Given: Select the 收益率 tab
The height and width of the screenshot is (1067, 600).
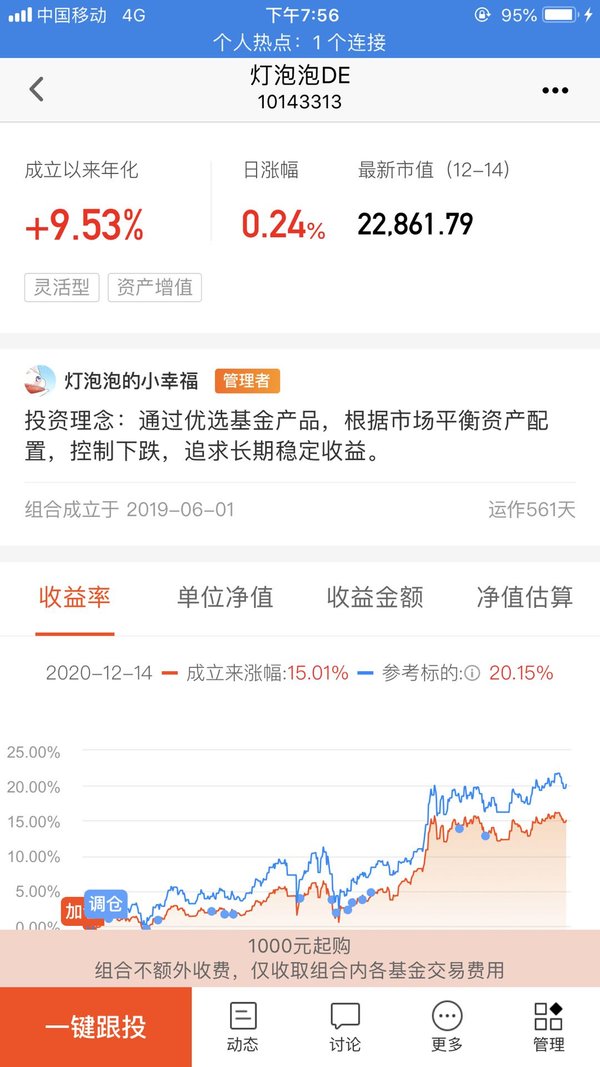Looking at the screenshot, I should click(x=75, y=597).
